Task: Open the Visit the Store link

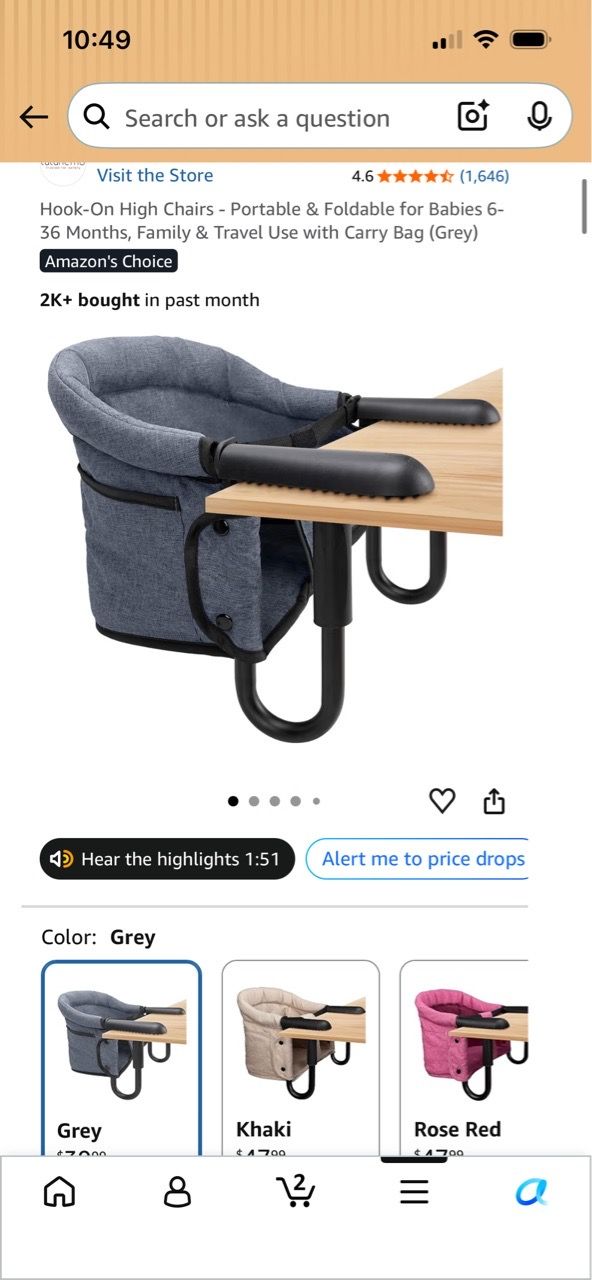Action: click(155, 175)
